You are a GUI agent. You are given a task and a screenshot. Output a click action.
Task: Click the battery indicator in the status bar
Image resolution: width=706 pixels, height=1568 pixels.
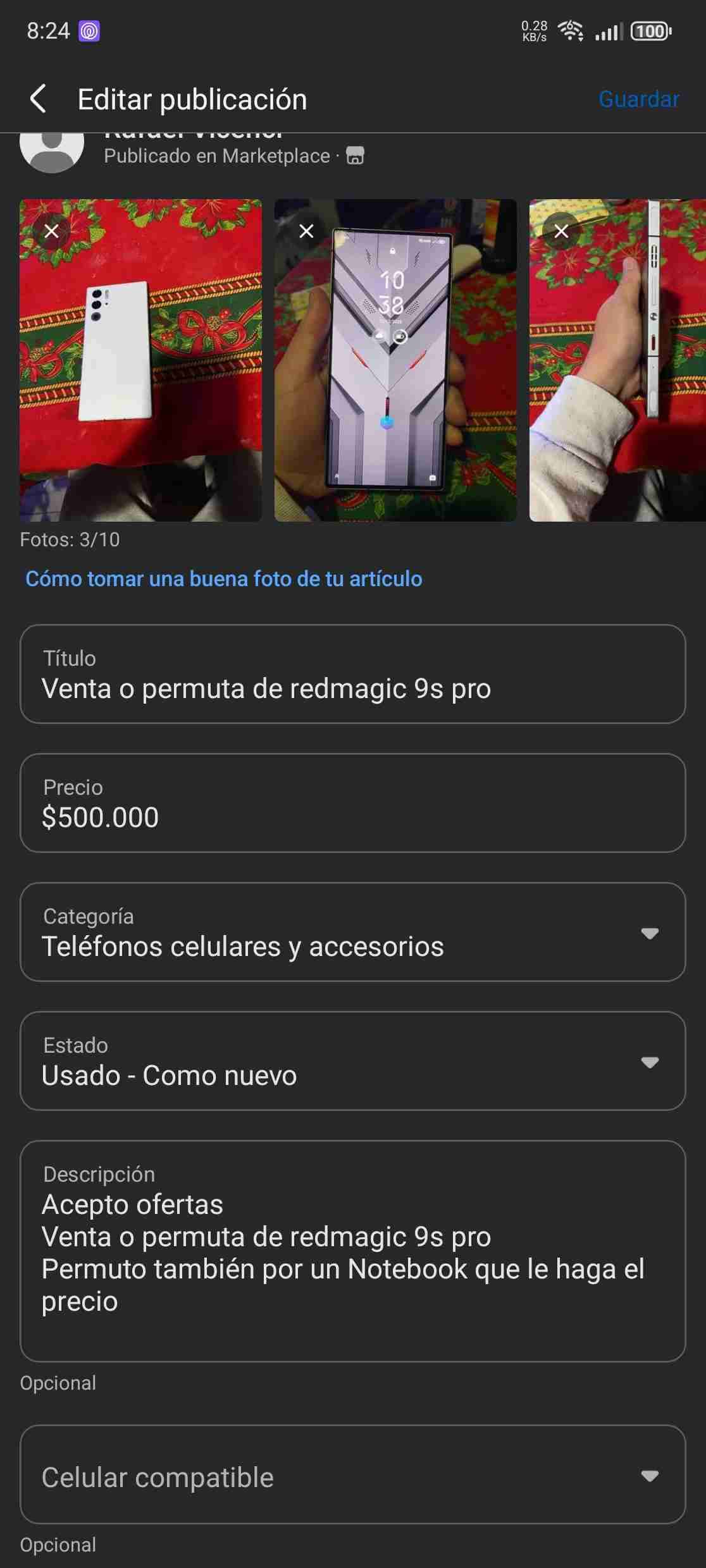(647, 30)
